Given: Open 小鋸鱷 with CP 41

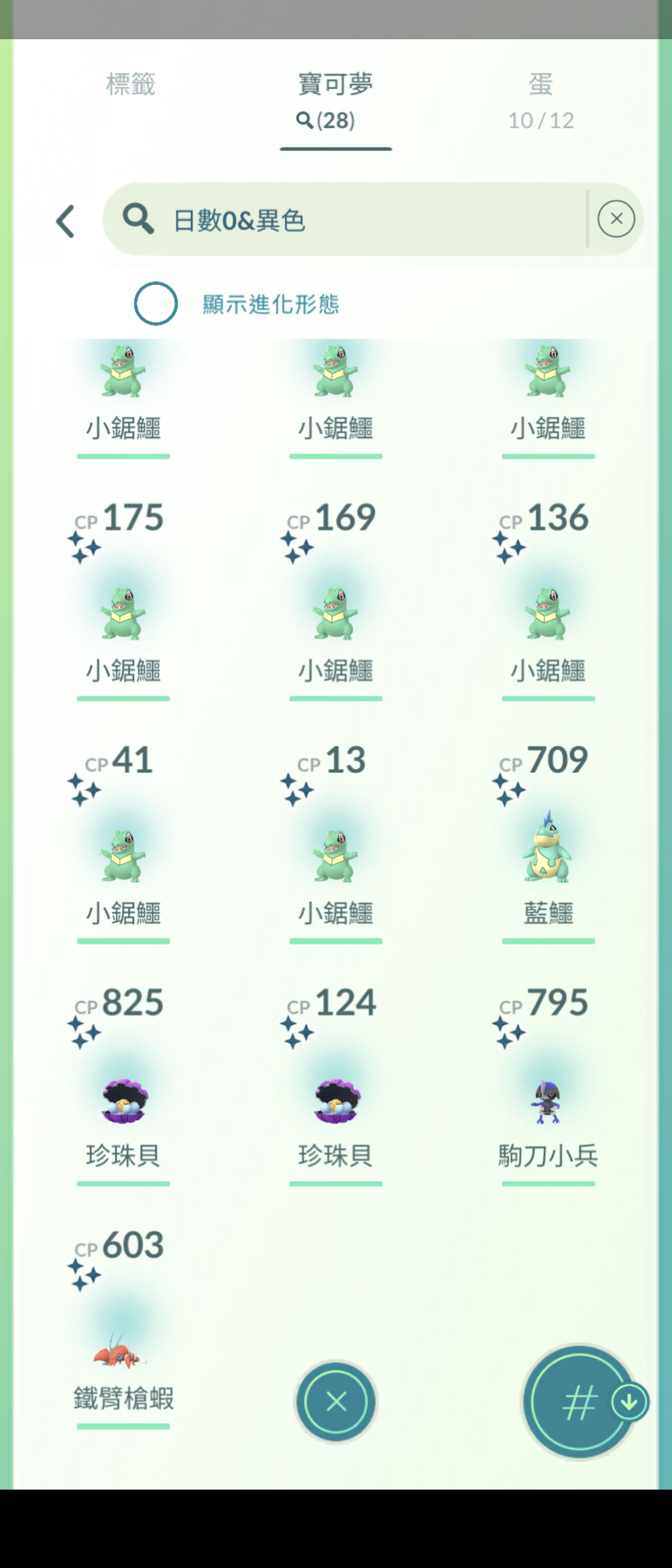Looking at the screenshot, I should click(123, 856).
